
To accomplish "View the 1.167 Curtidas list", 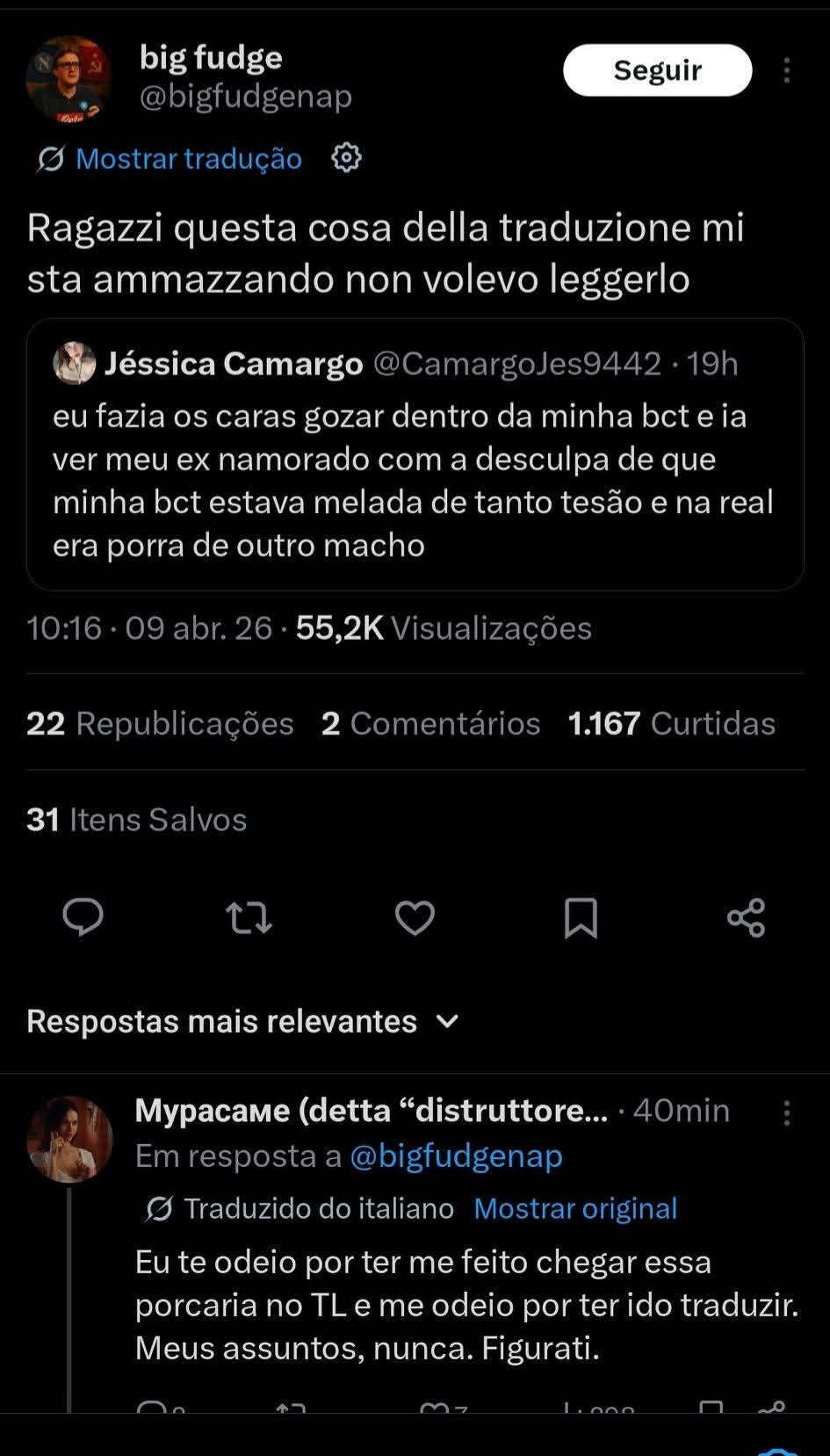I will point(672,724).
